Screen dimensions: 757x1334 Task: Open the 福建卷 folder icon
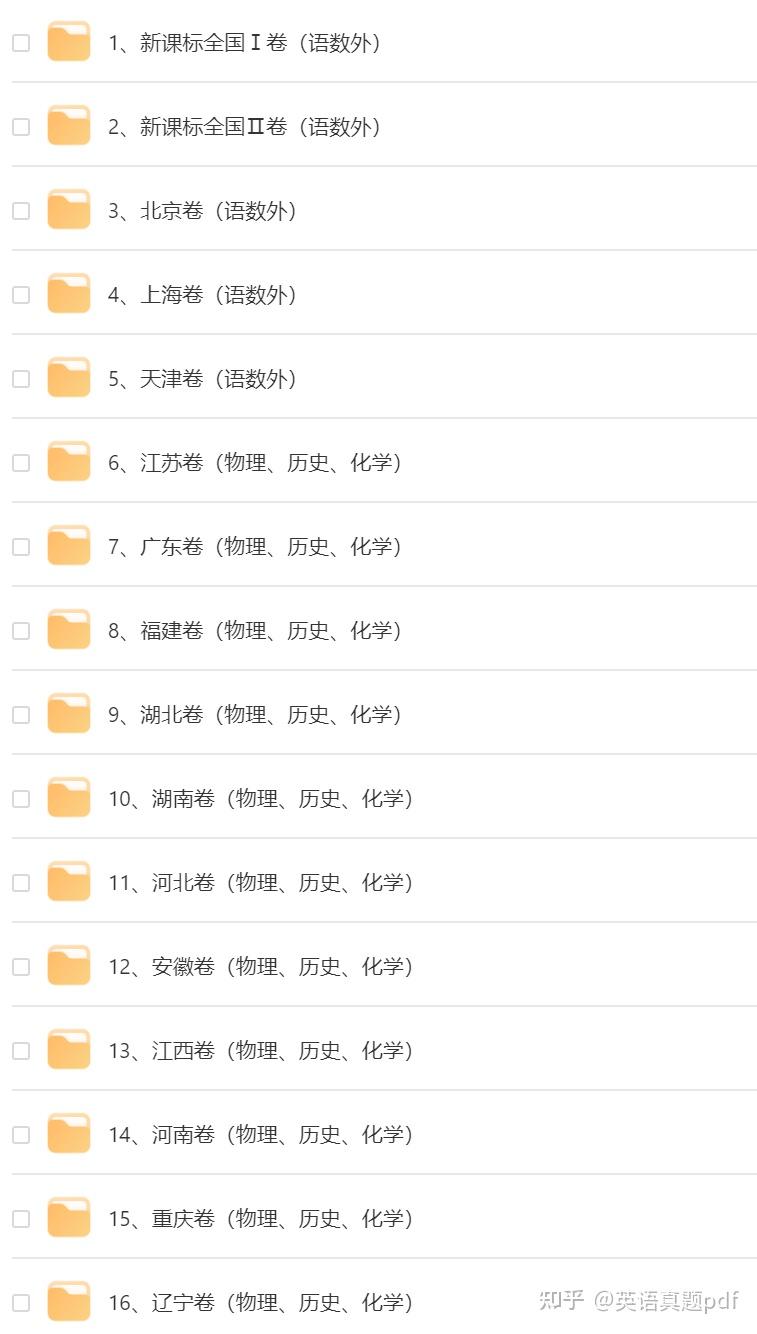67,631
